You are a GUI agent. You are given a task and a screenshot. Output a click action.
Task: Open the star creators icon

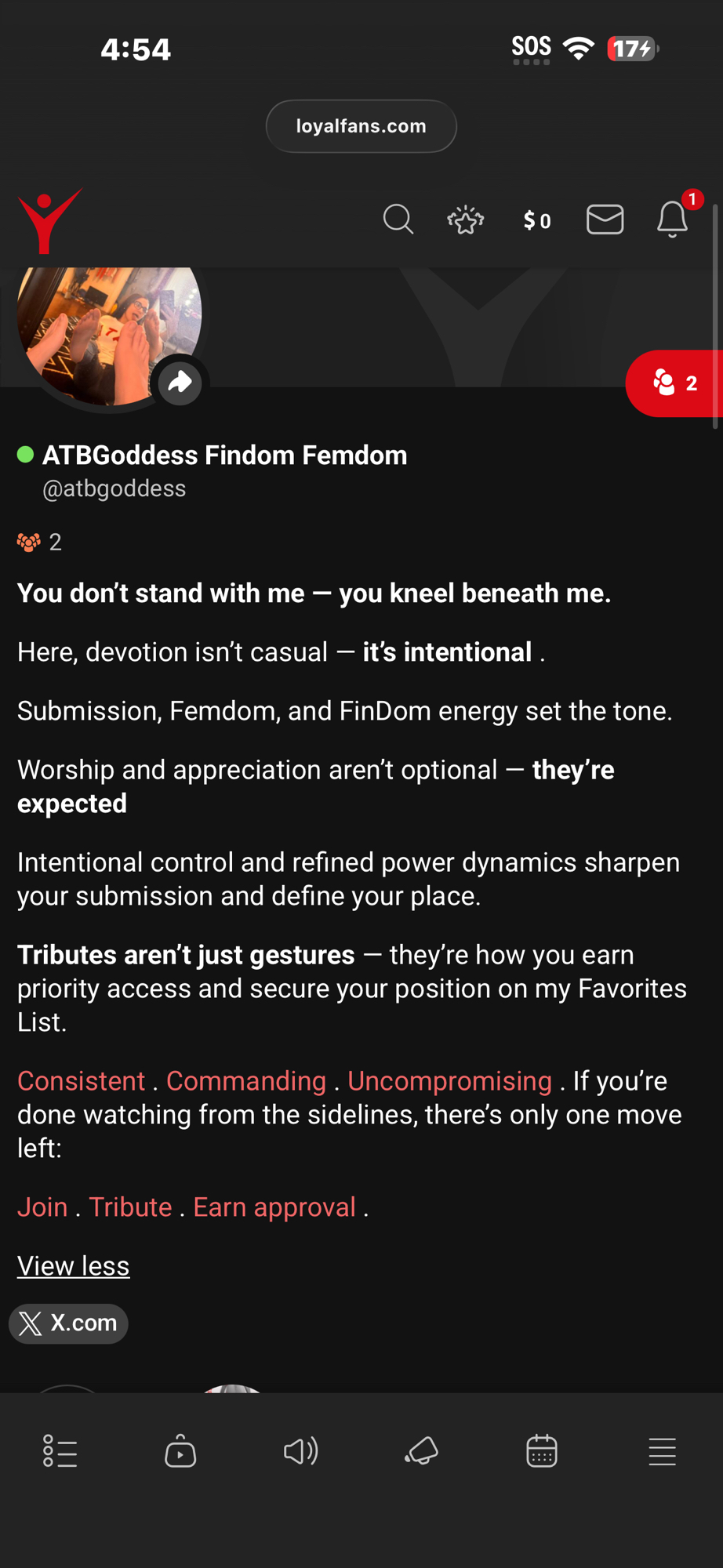466,220
